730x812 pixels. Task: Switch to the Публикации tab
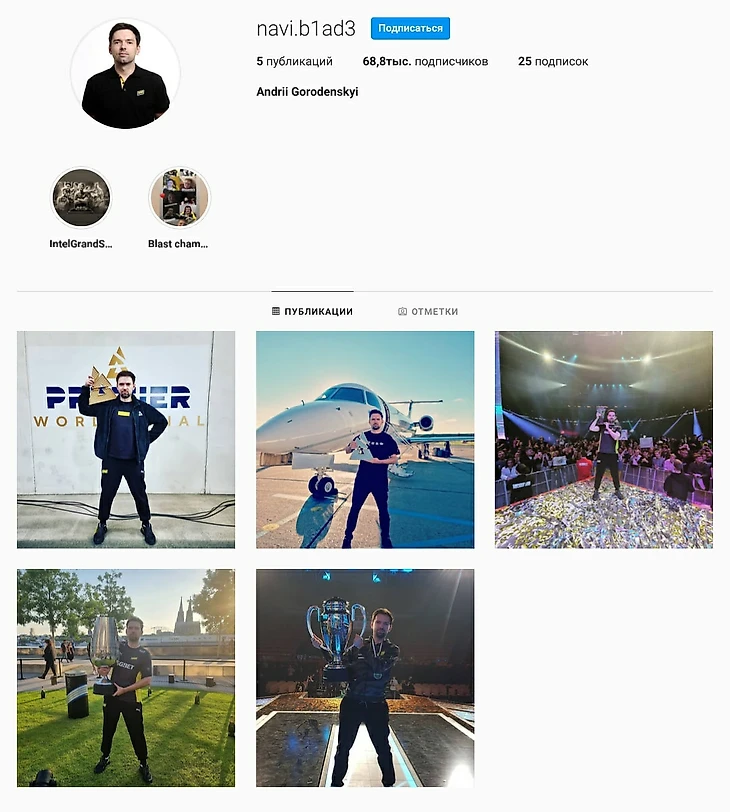[x=312, y=312]
